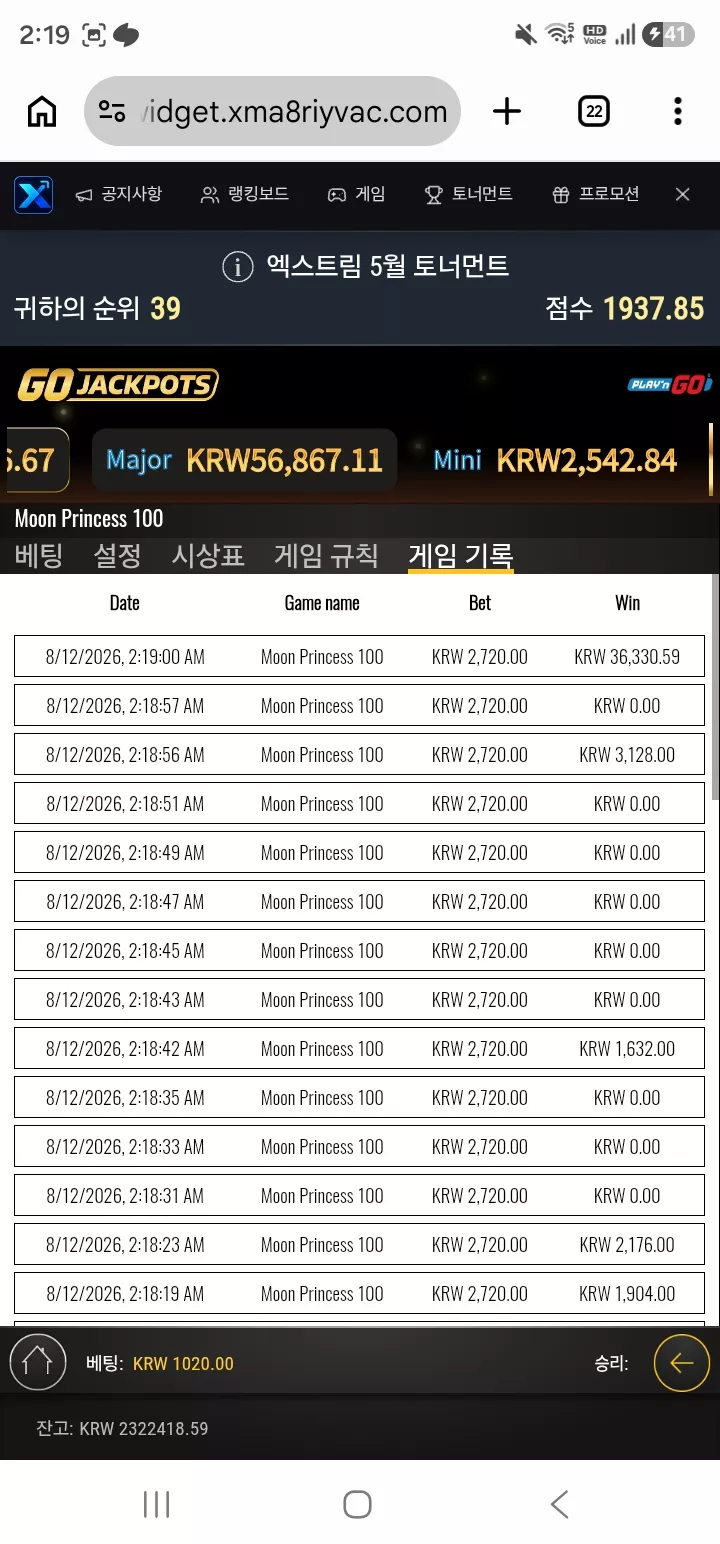This screenshot has height=1544, width=720.
Task: Switch to the 게임 규칙 tab
Action: click(x=327, y=556)
